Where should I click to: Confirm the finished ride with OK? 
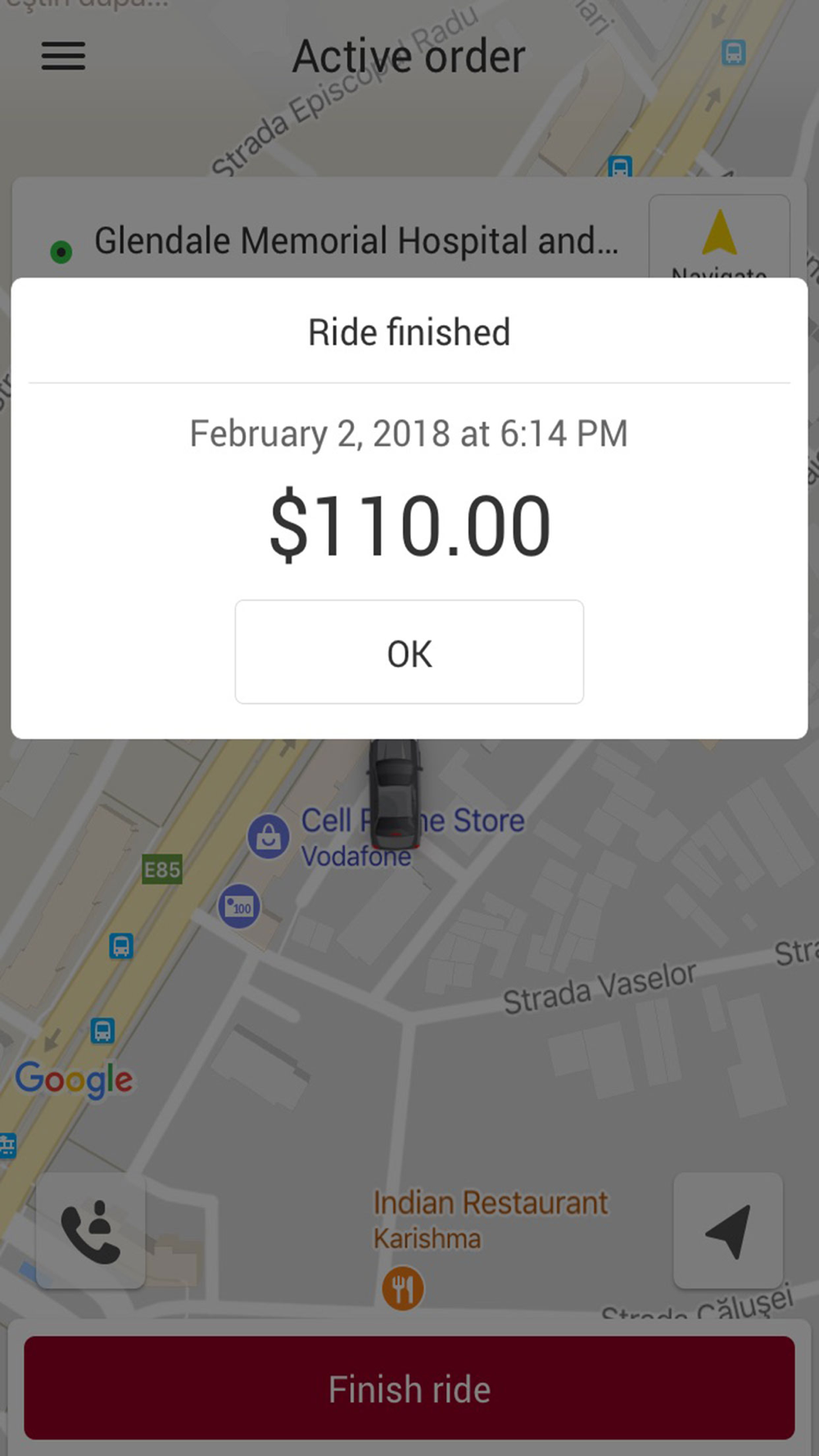[x=409, y=652]
